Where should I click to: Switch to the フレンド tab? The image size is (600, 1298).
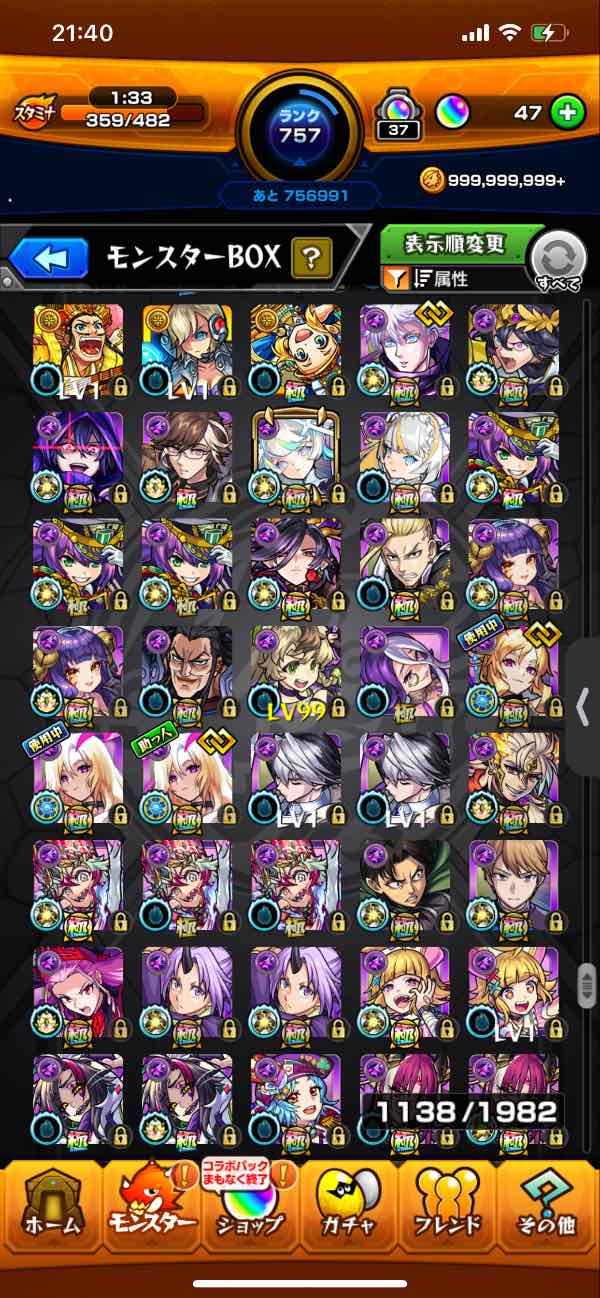[x=447, y=1213]
